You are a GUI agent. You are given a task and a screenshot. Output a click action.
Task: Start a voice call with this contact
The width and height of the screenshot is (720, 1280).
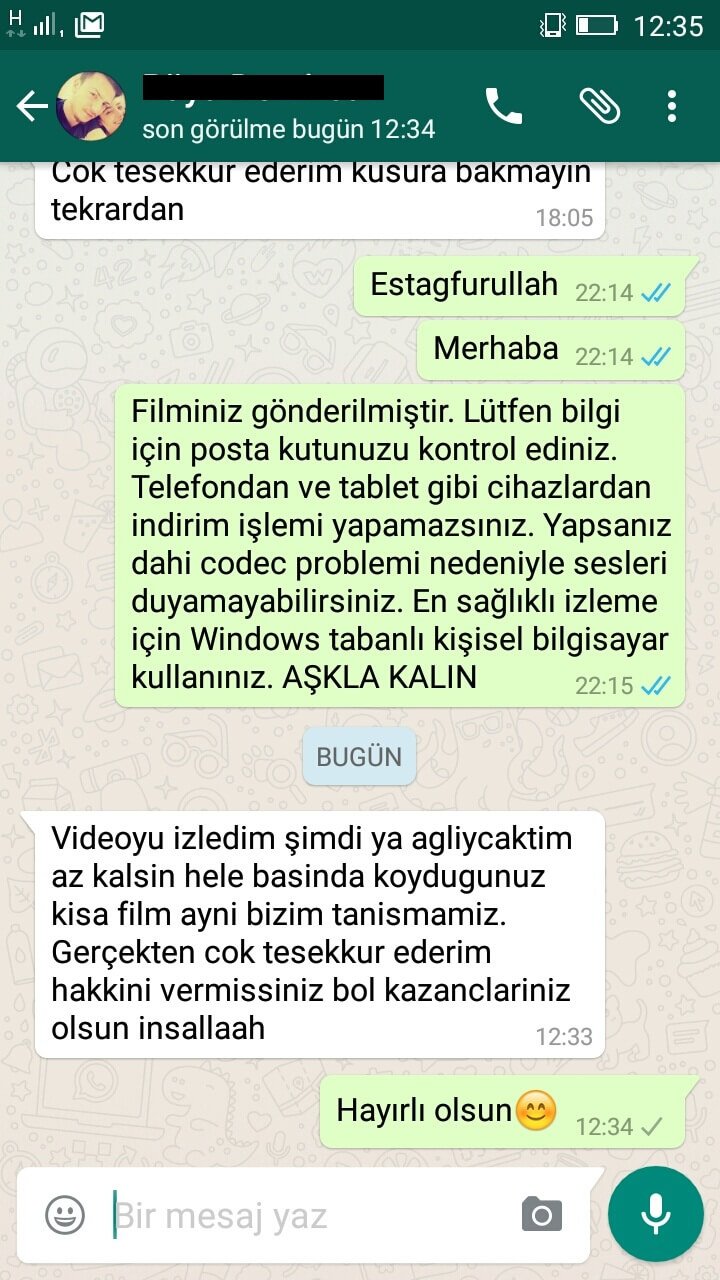[503, 106]
